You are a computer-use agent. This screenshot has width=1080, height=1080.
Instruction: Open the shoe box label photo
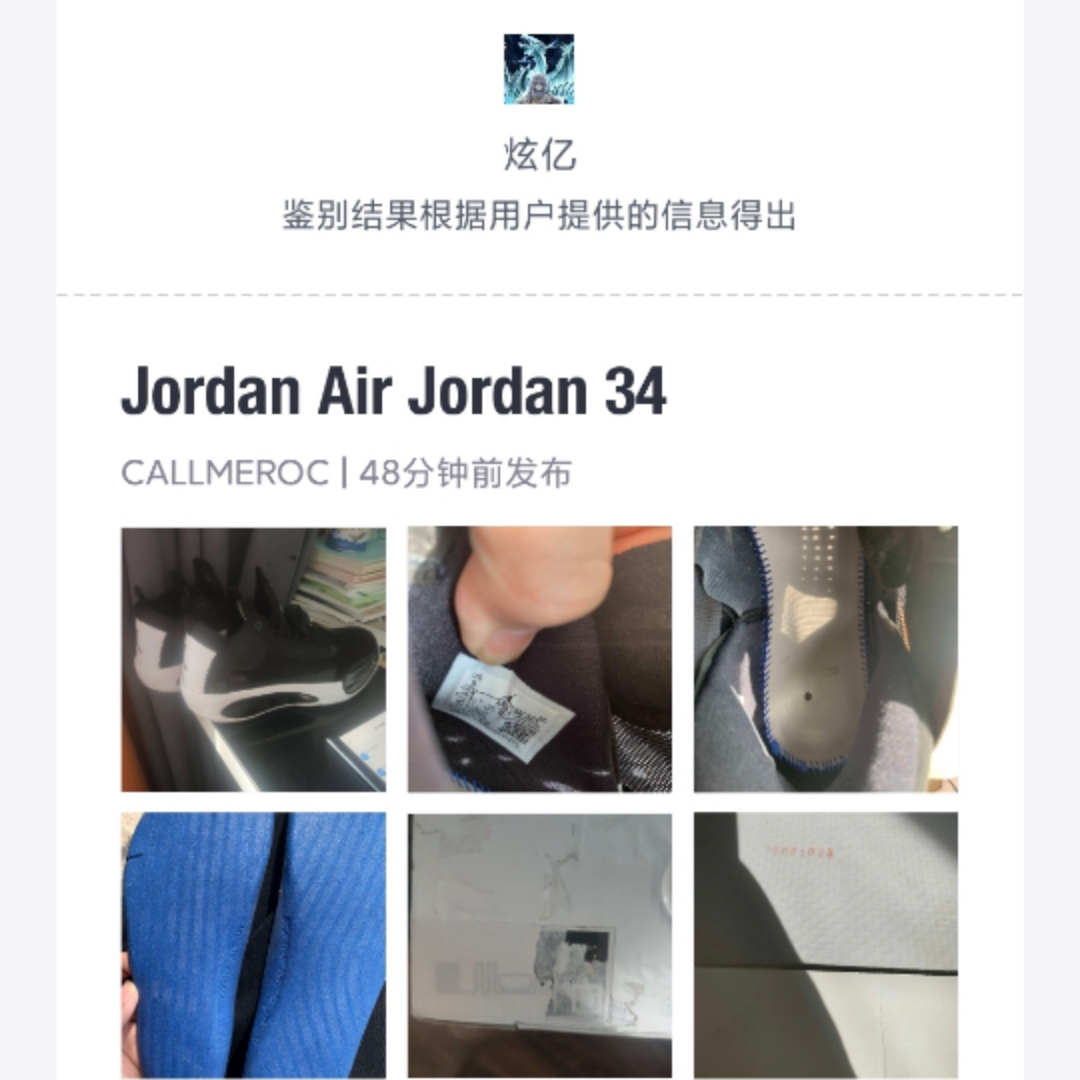coord(539,944)
